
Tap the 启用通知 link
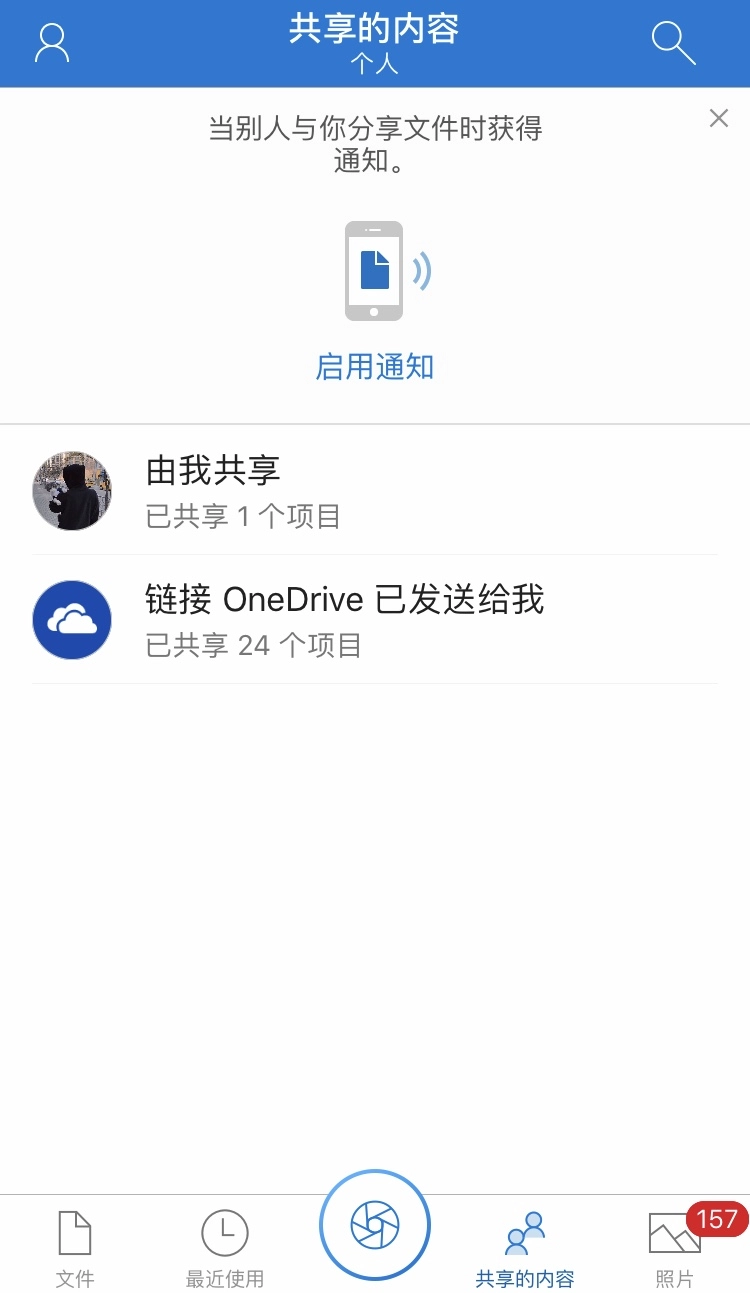[x=374, y=367]
